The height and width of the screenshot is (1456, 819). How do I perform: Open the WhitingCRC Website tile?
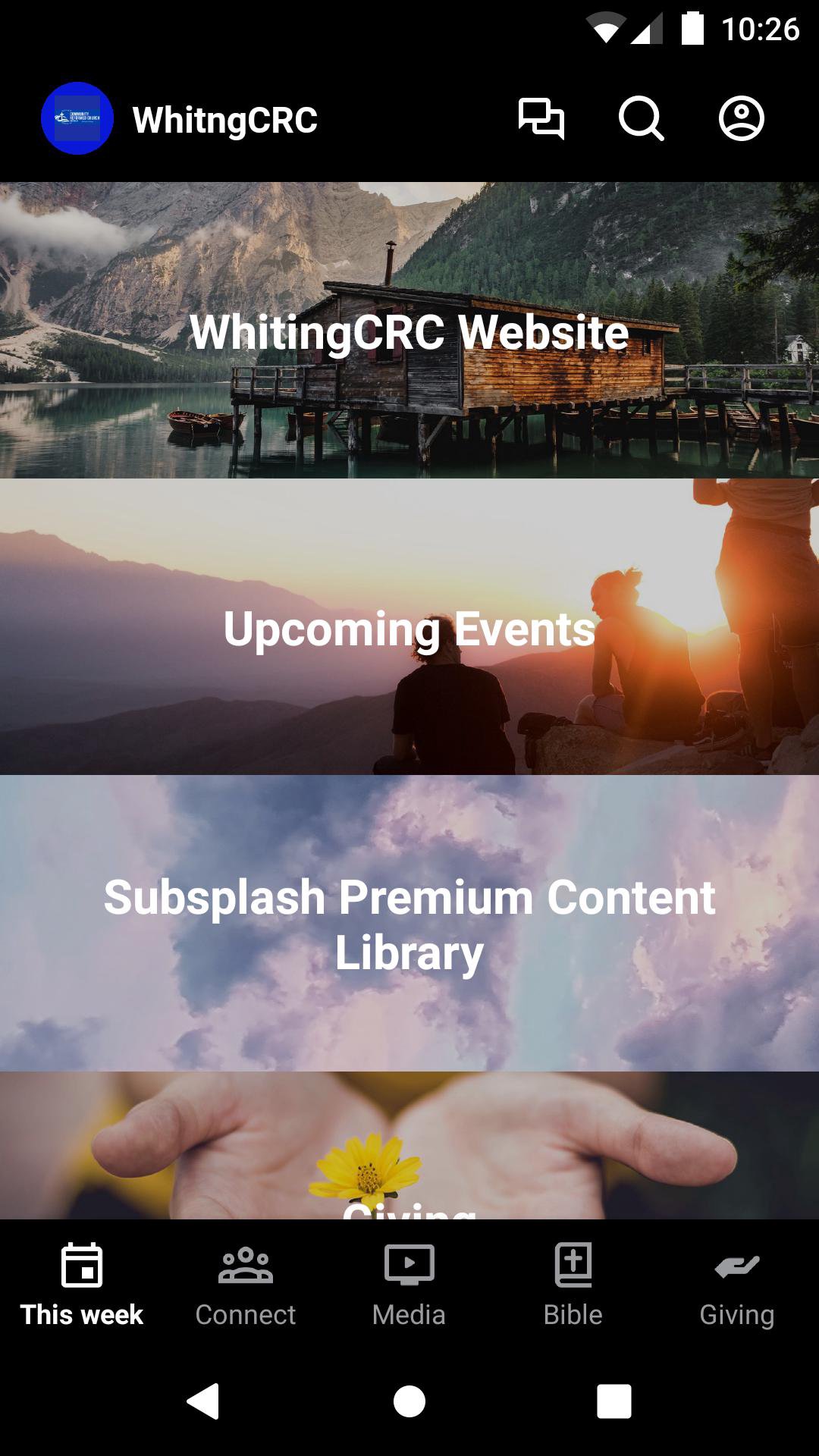[x=409, y=331]
